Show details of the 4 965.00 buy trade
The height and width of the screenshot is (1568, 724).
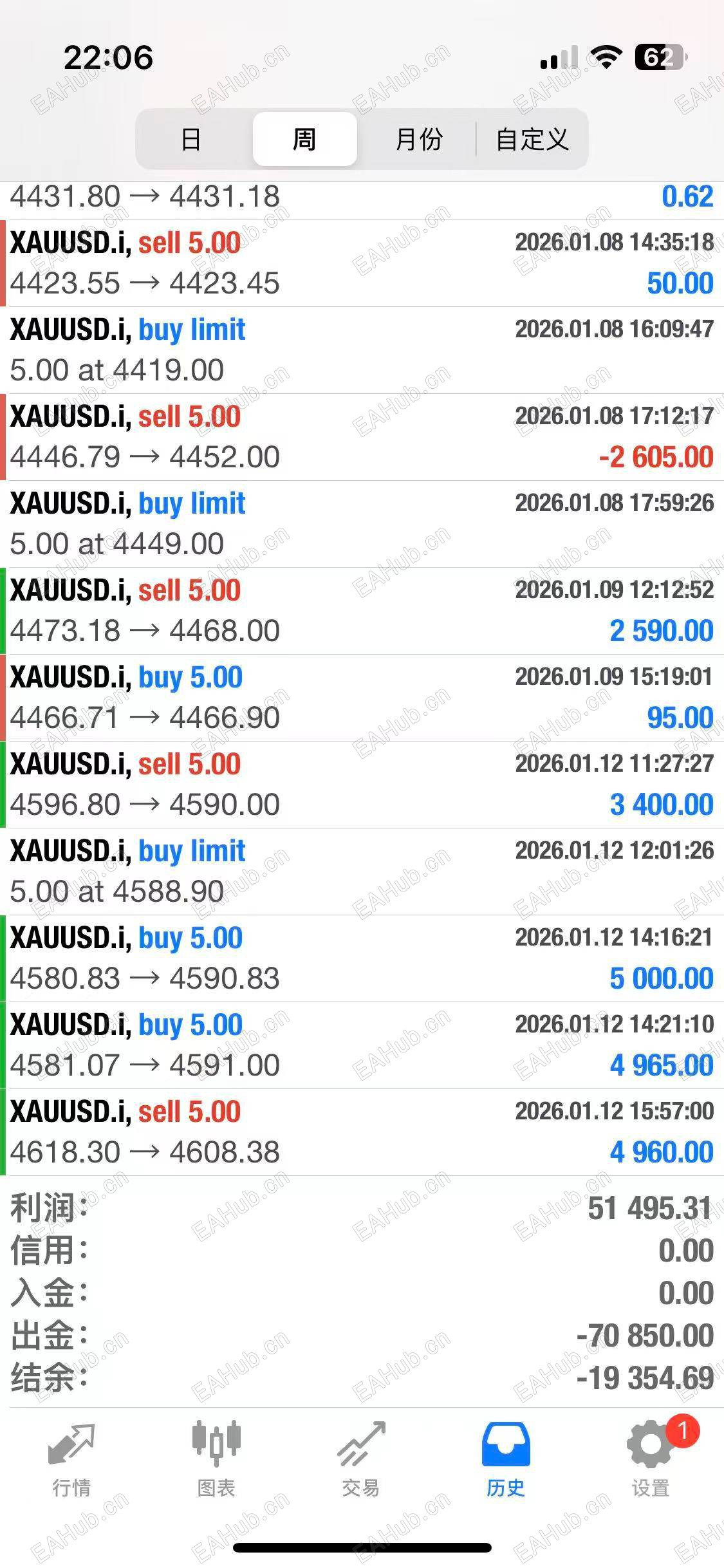tap(362, 1045)
